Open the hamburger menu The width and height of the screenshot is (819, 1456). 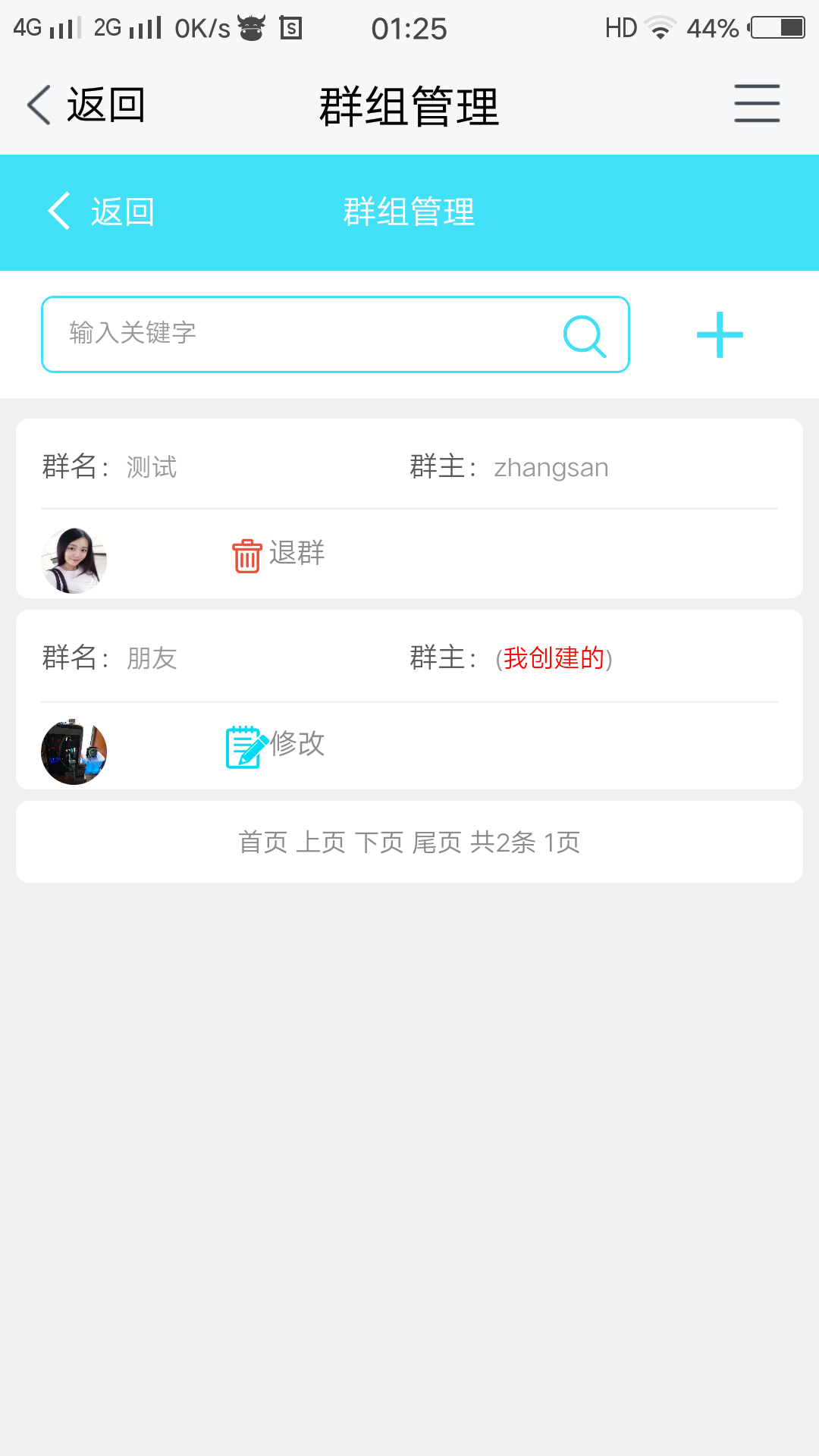click(x=756, y=104)
